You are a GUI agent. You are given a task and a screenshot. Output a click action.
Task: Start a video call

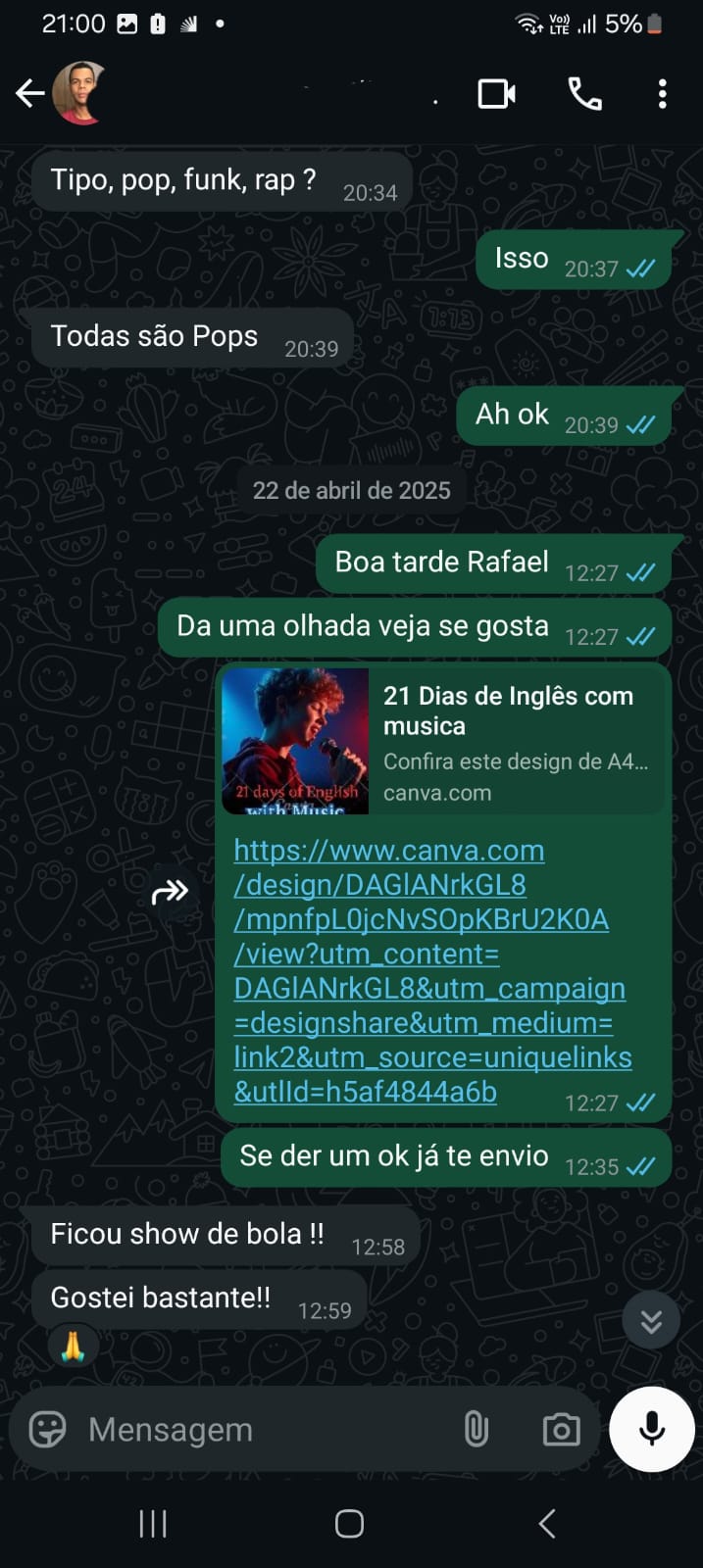tap(496, 94)
